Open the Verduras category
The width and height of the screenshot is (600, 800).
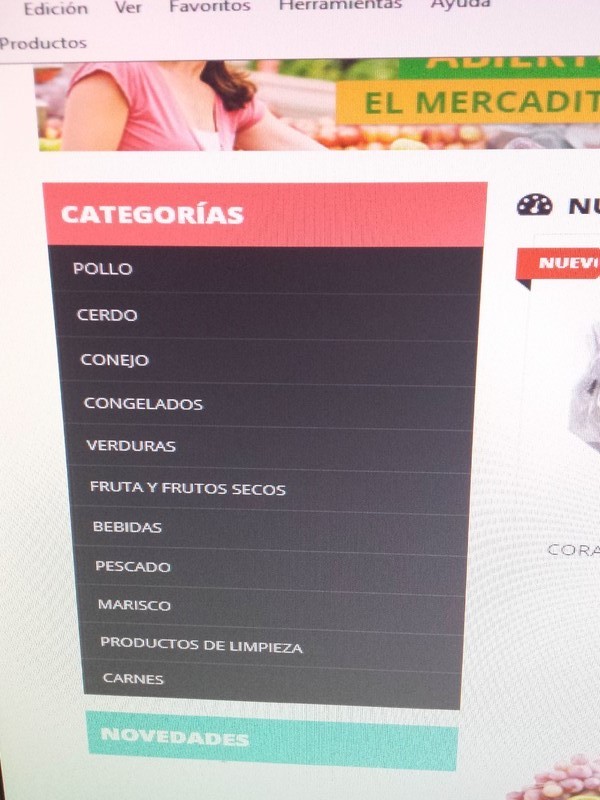(x=131, y=446)
